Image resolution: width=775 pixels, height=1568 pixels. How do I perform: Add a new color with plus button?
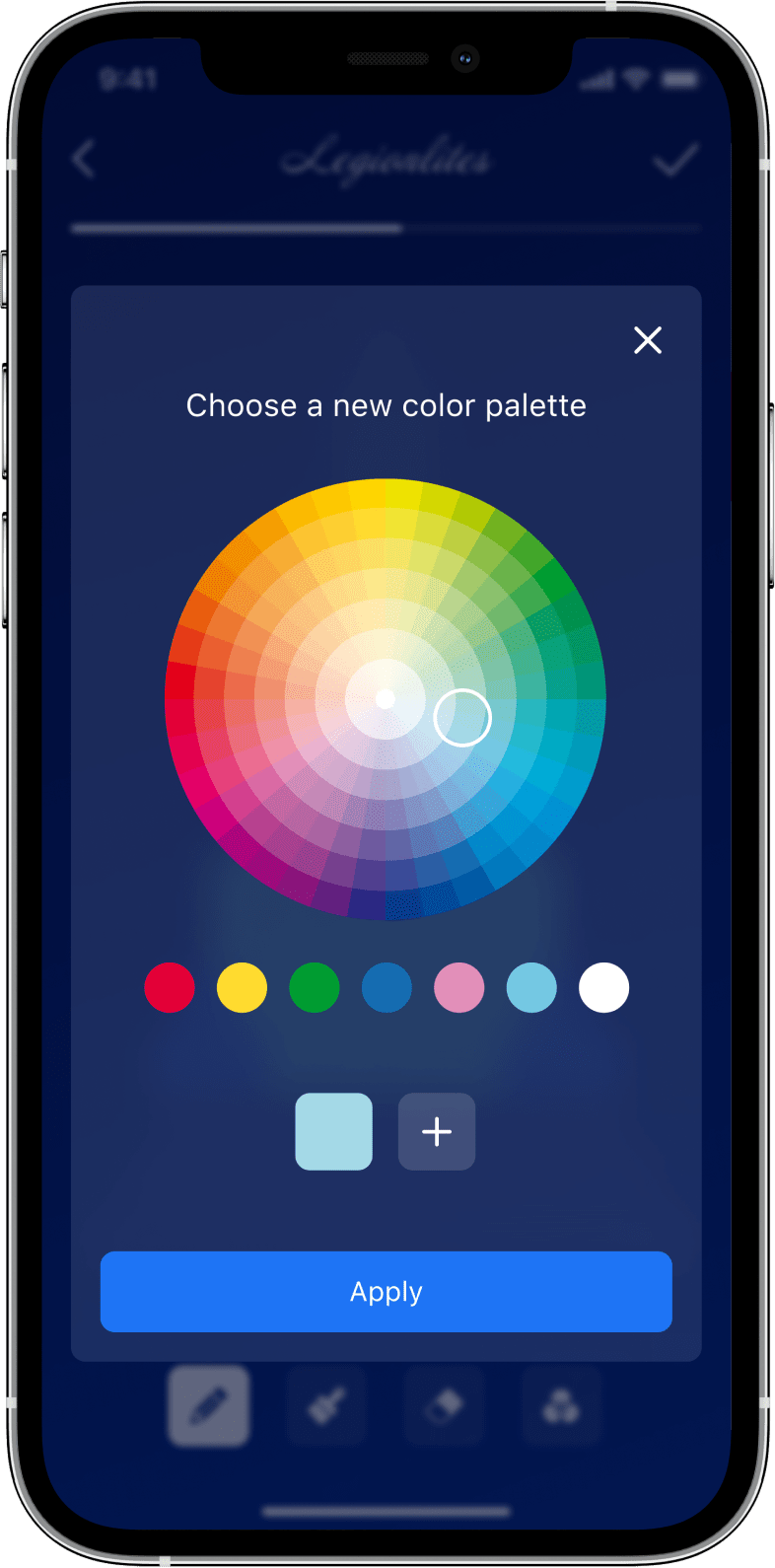[x=437, y=1131]
